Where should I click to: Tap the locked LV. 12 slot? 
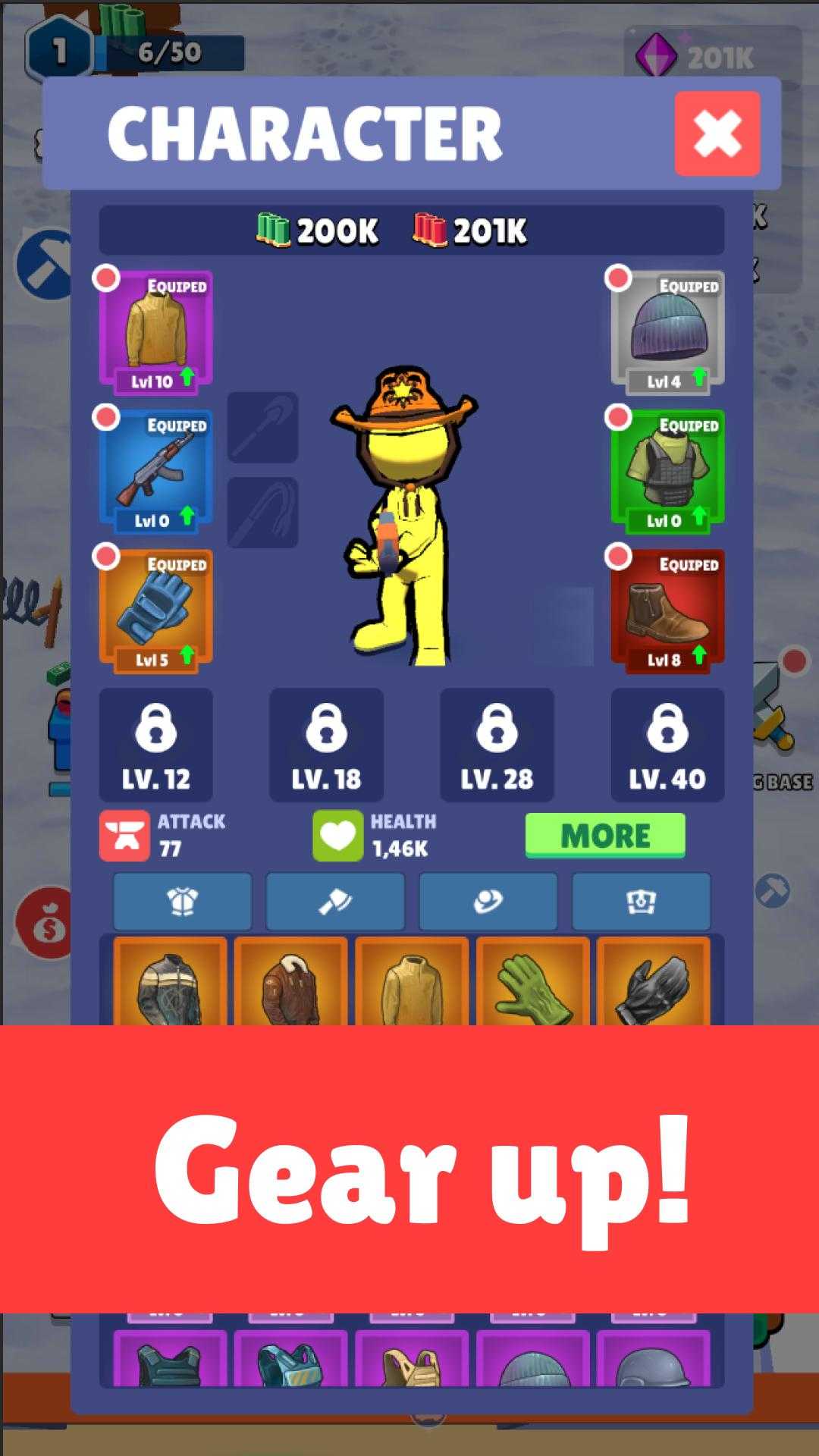155,745
